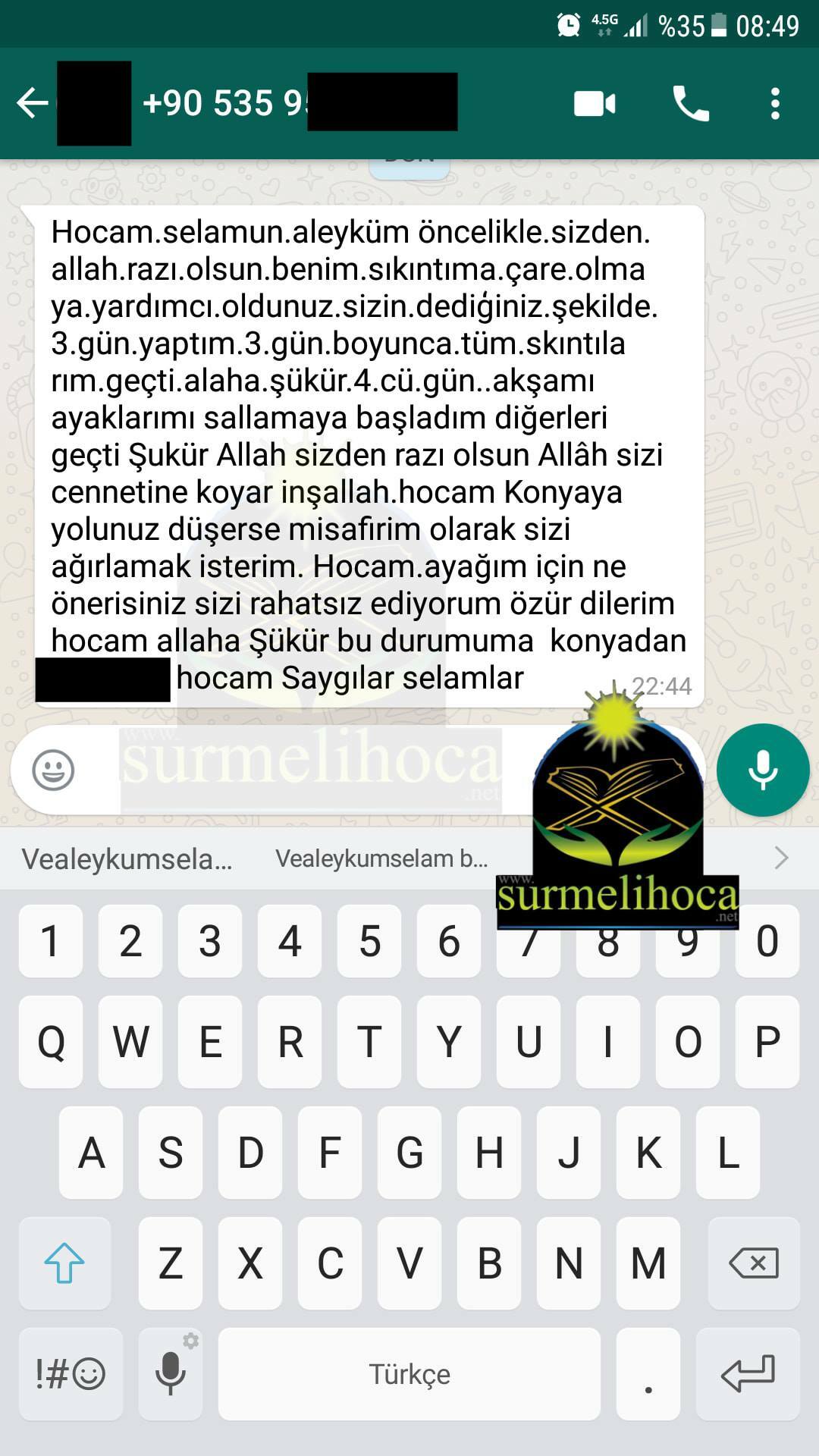
Task: Tap the voice message microphone button
Action: tap(762, 770)
